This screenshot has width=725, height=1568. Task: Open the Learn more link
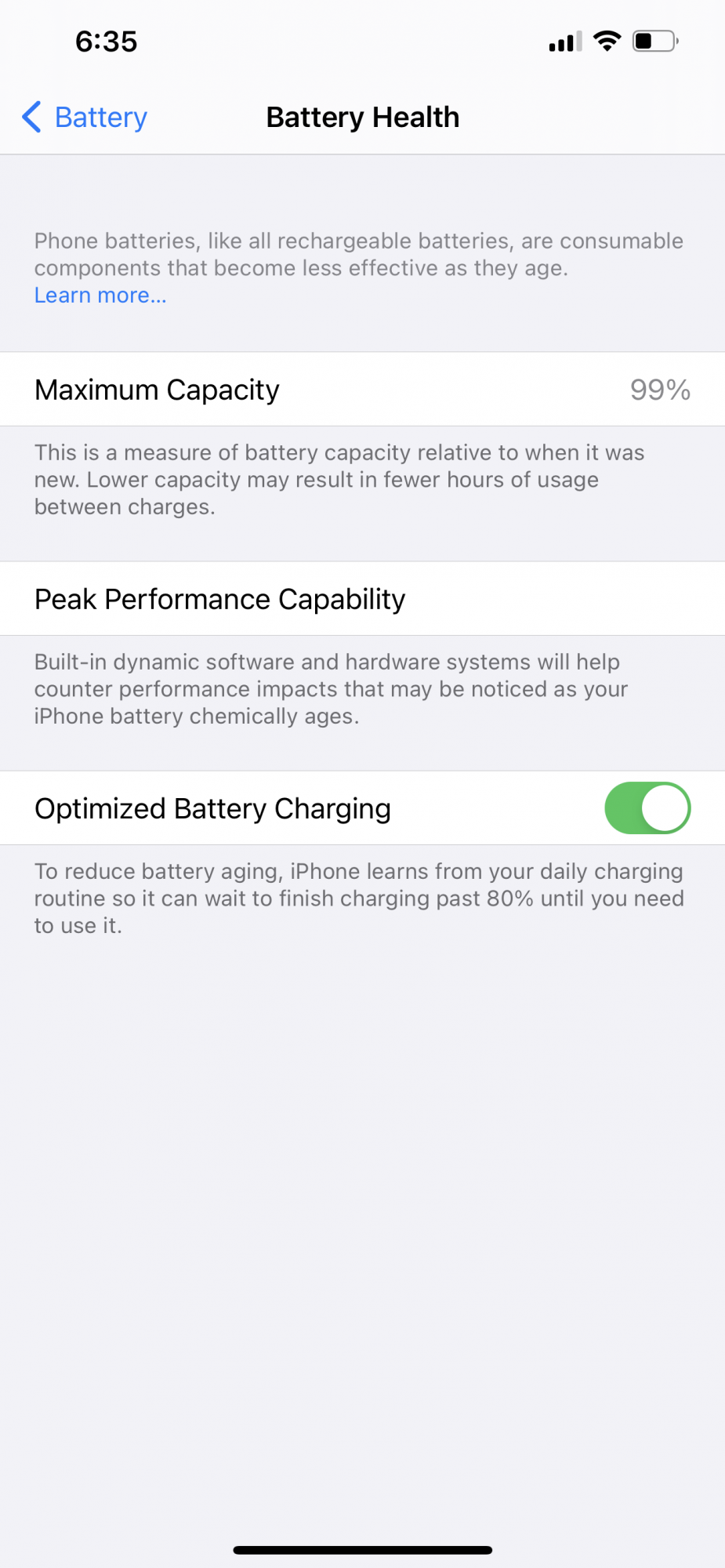coord(100,296)
